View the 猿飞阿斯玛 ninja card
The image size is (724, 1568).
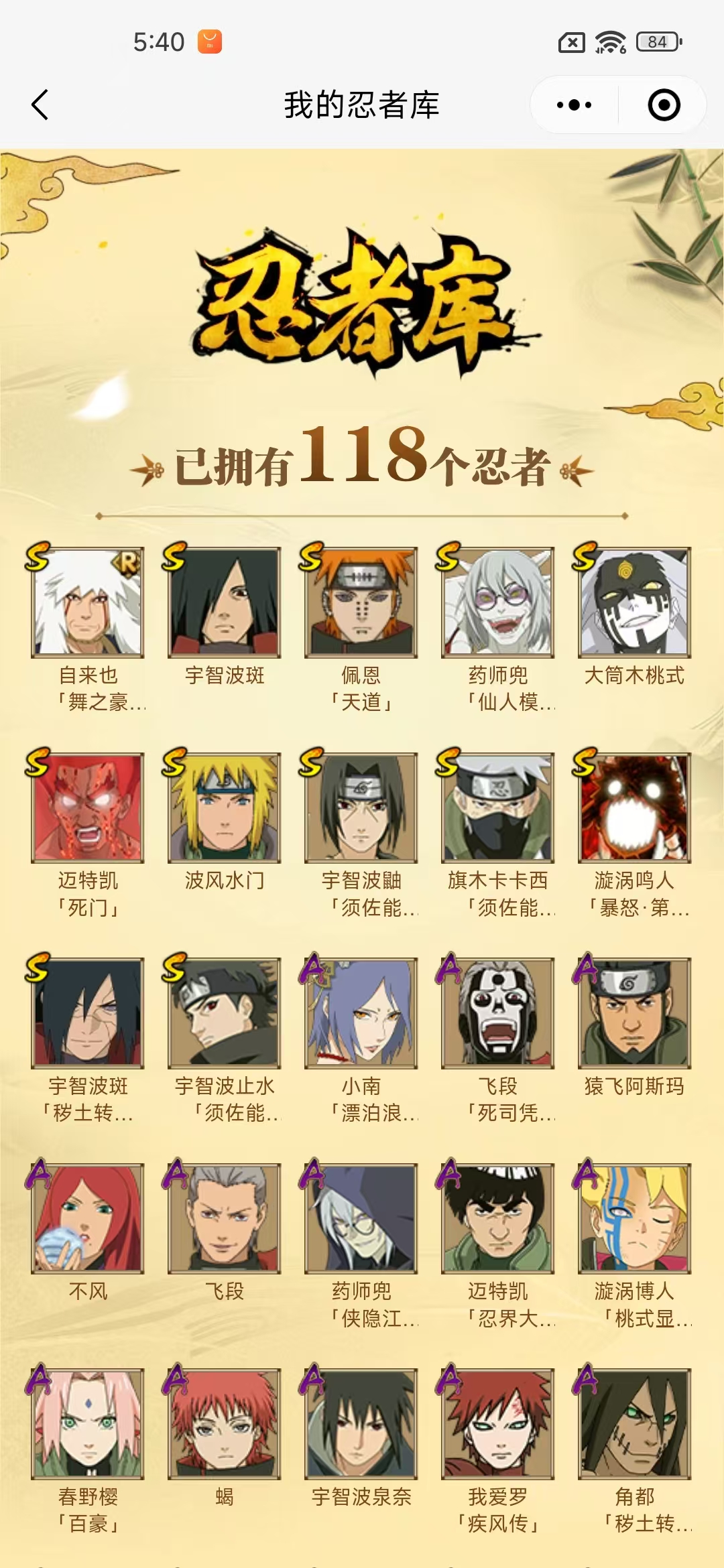(x=635, y=1013)
